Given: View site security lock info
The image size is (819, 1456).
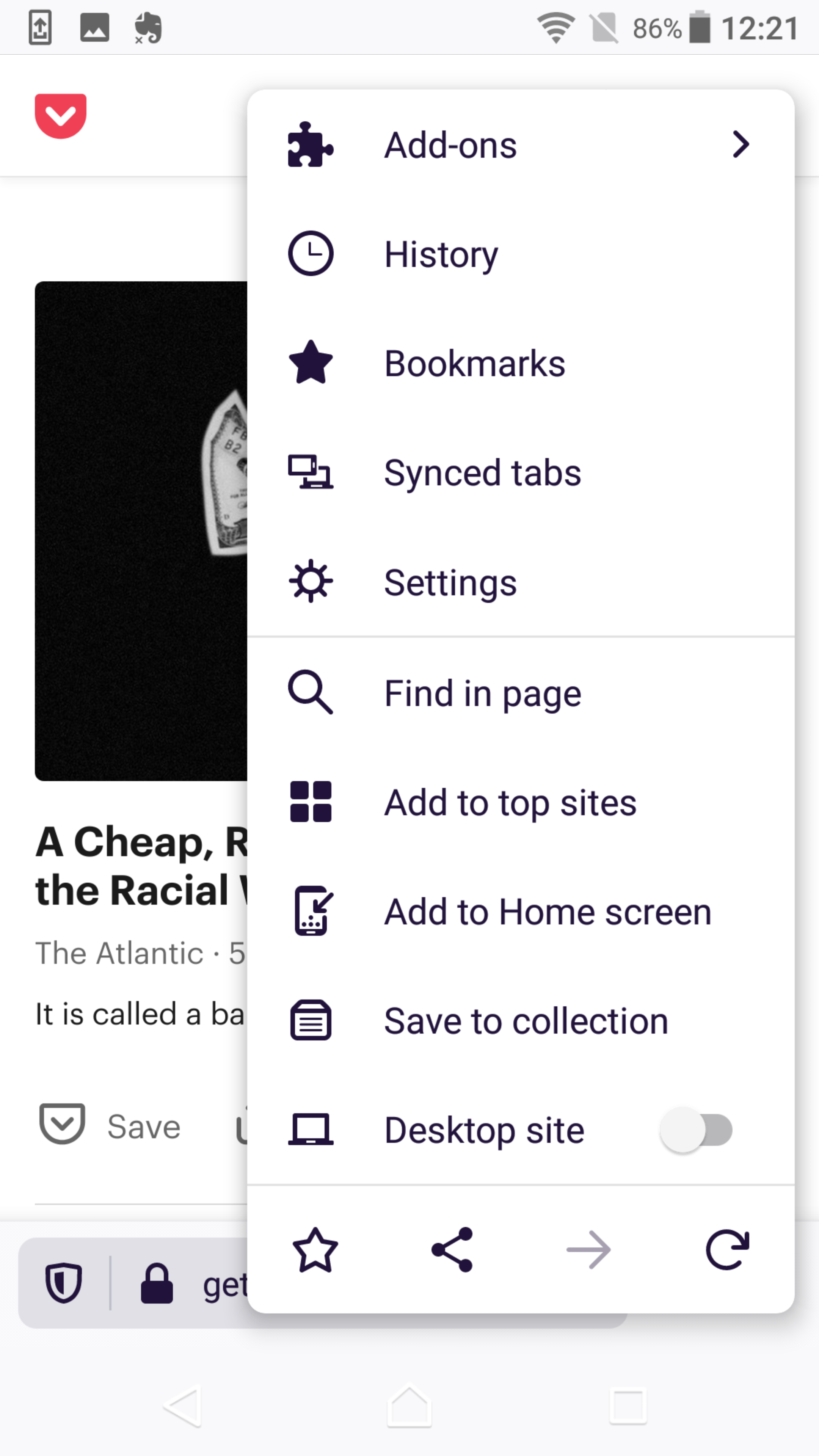Looking at the screenshot, I should tap(157, 1282).
